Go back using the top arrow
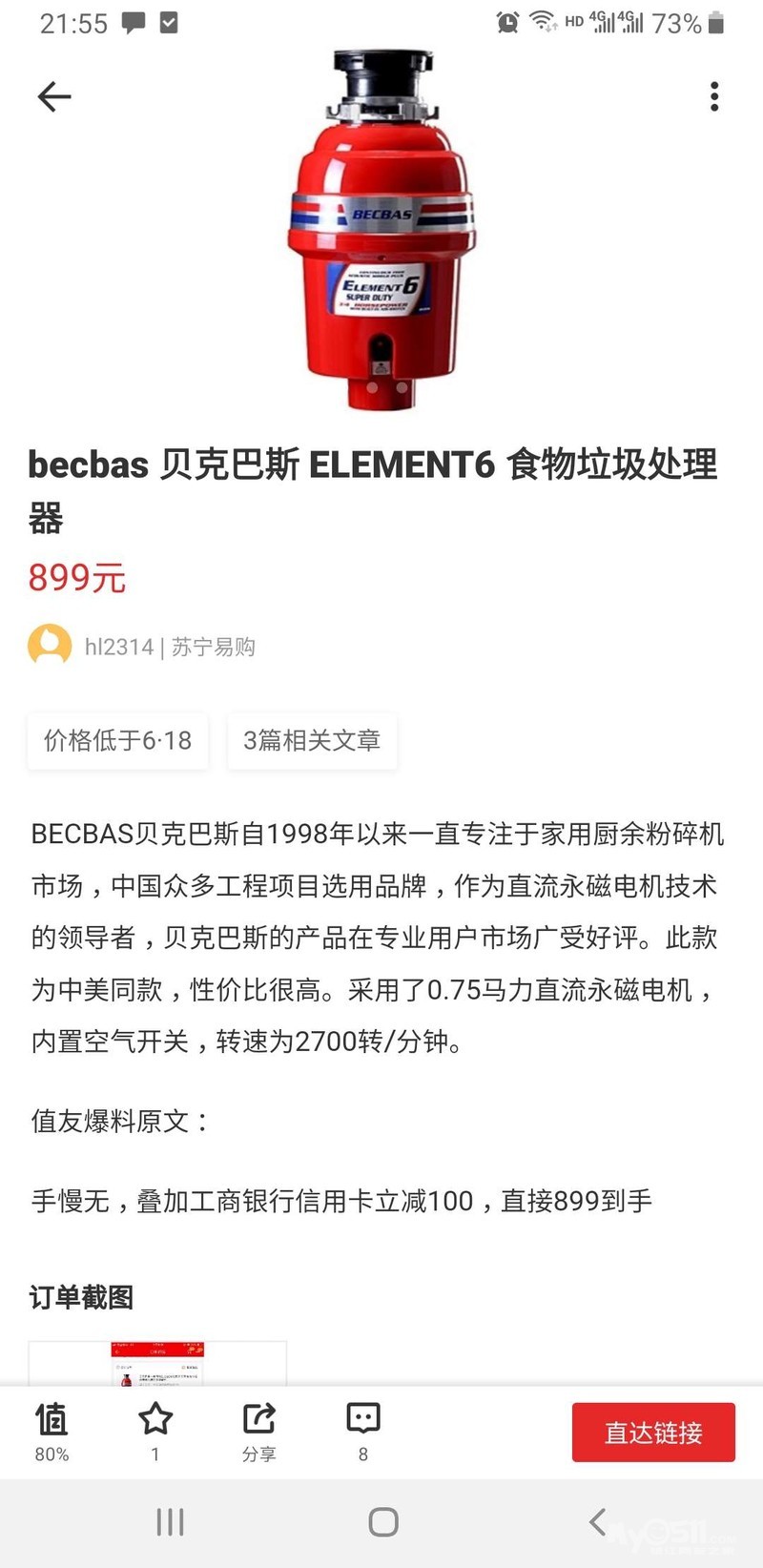 pos(54,96)
